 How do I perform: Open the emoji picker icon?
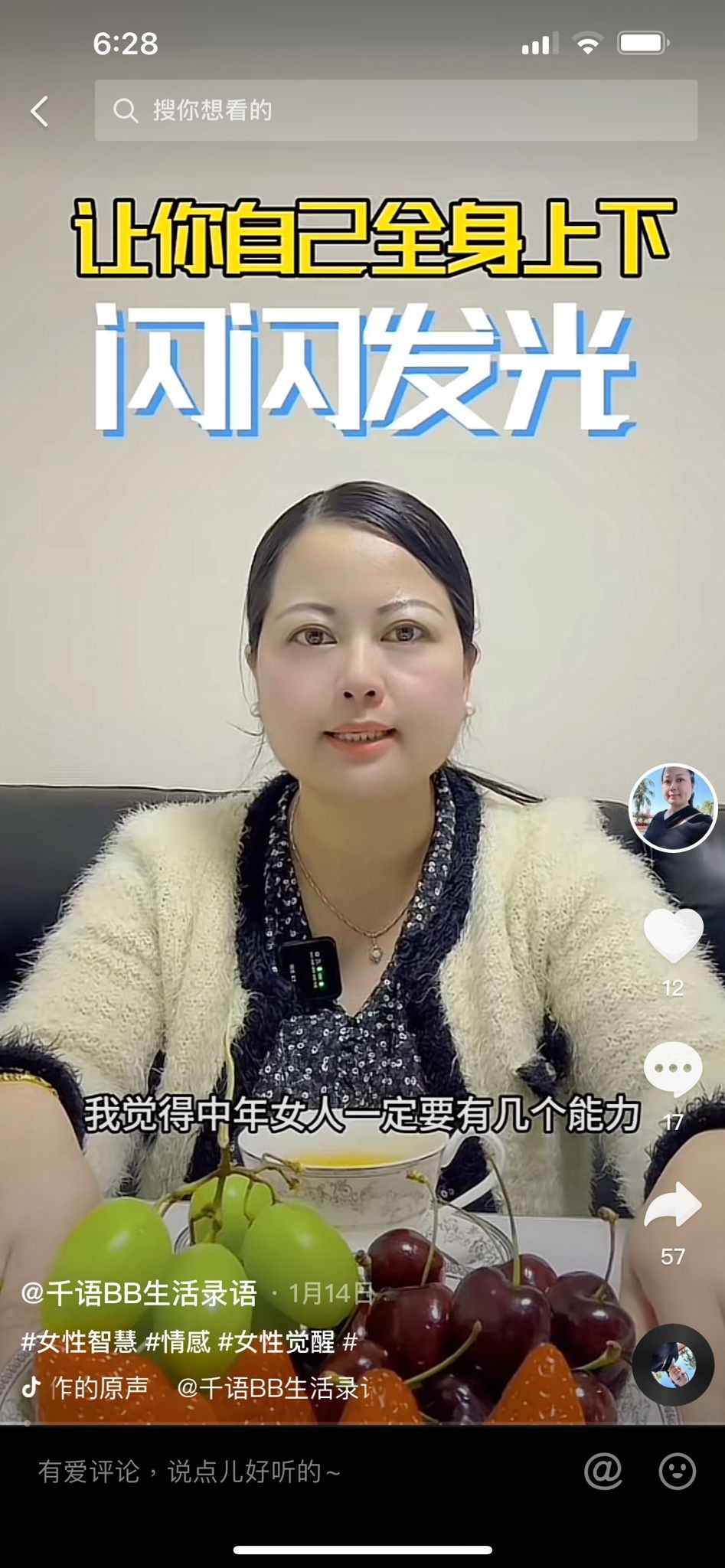point(677,1471)
